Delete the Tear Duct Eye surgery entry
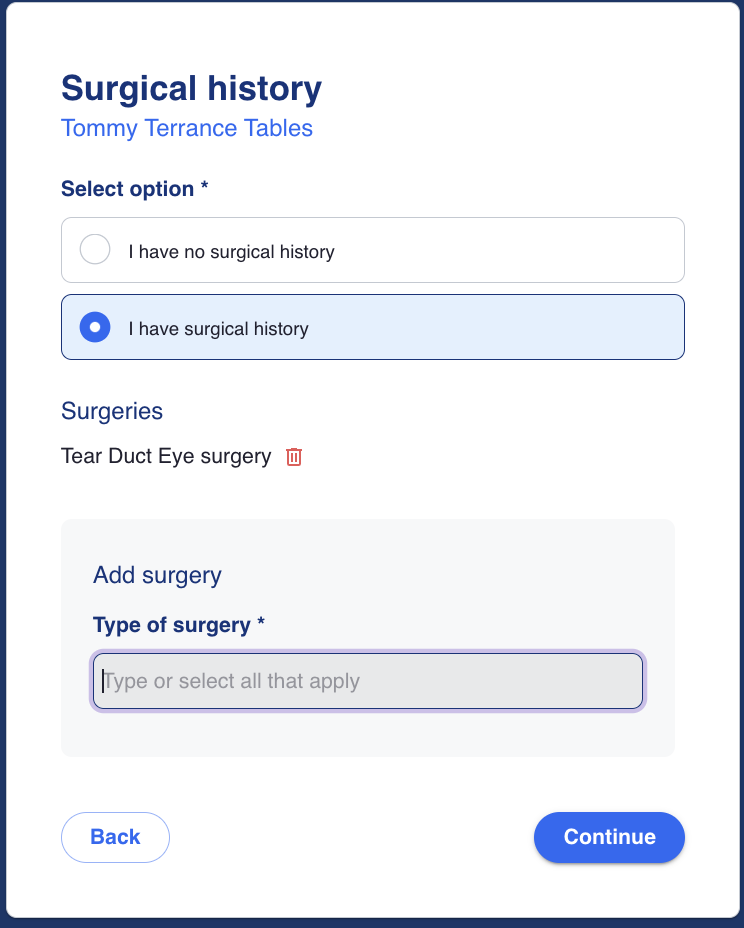The height and width of the screenshot is (928, 744). 294,457
